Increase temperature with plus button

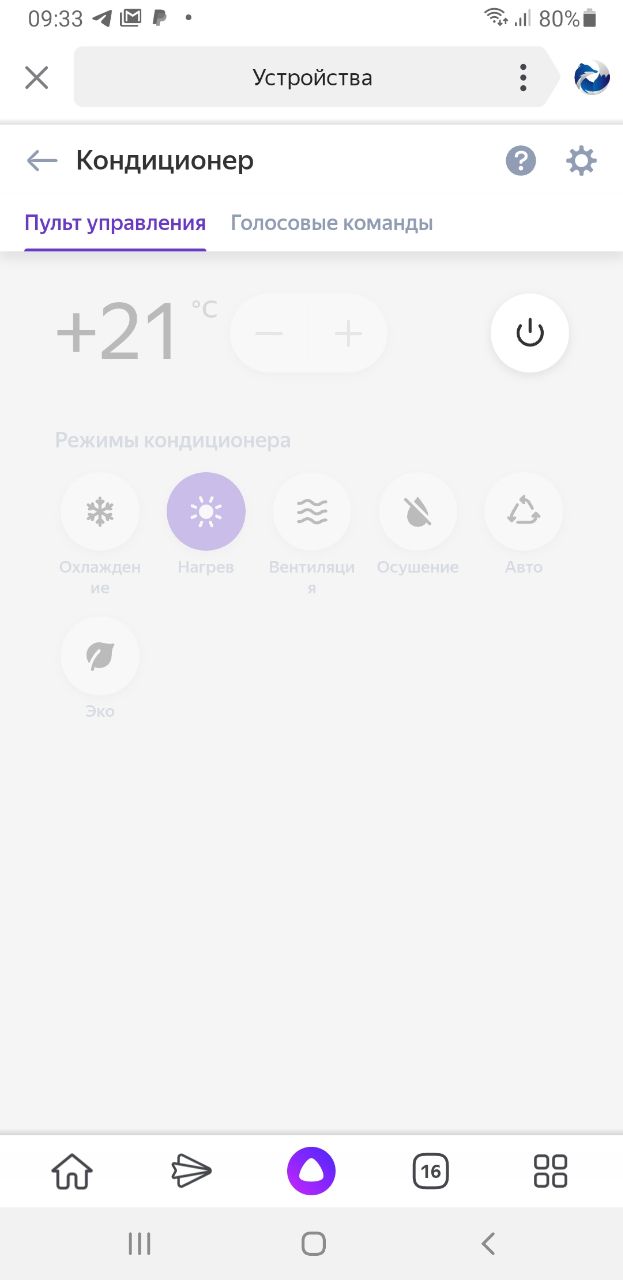coord(348,333)
